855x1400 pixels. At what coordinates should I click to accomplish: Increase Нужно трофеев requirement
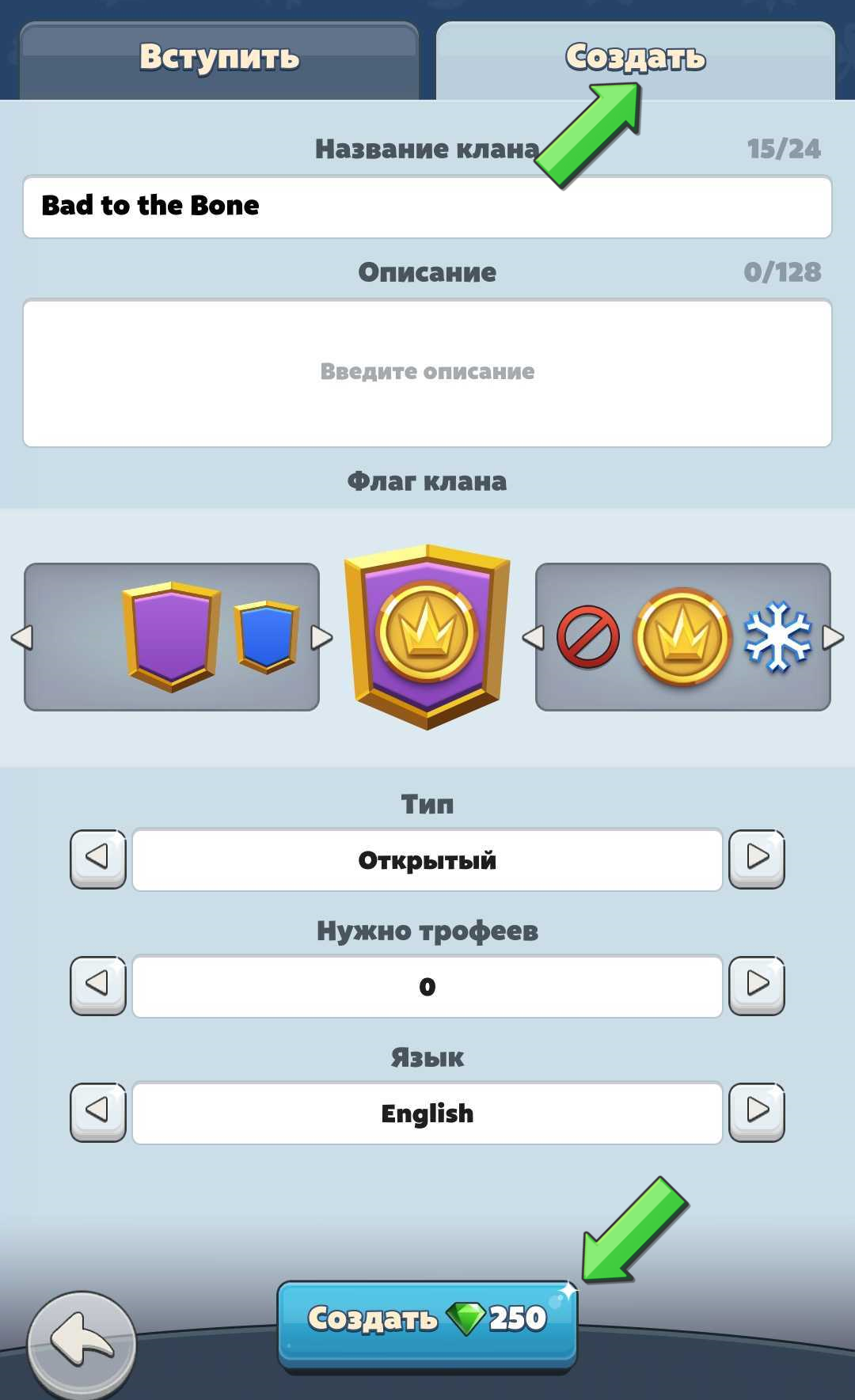757,985
